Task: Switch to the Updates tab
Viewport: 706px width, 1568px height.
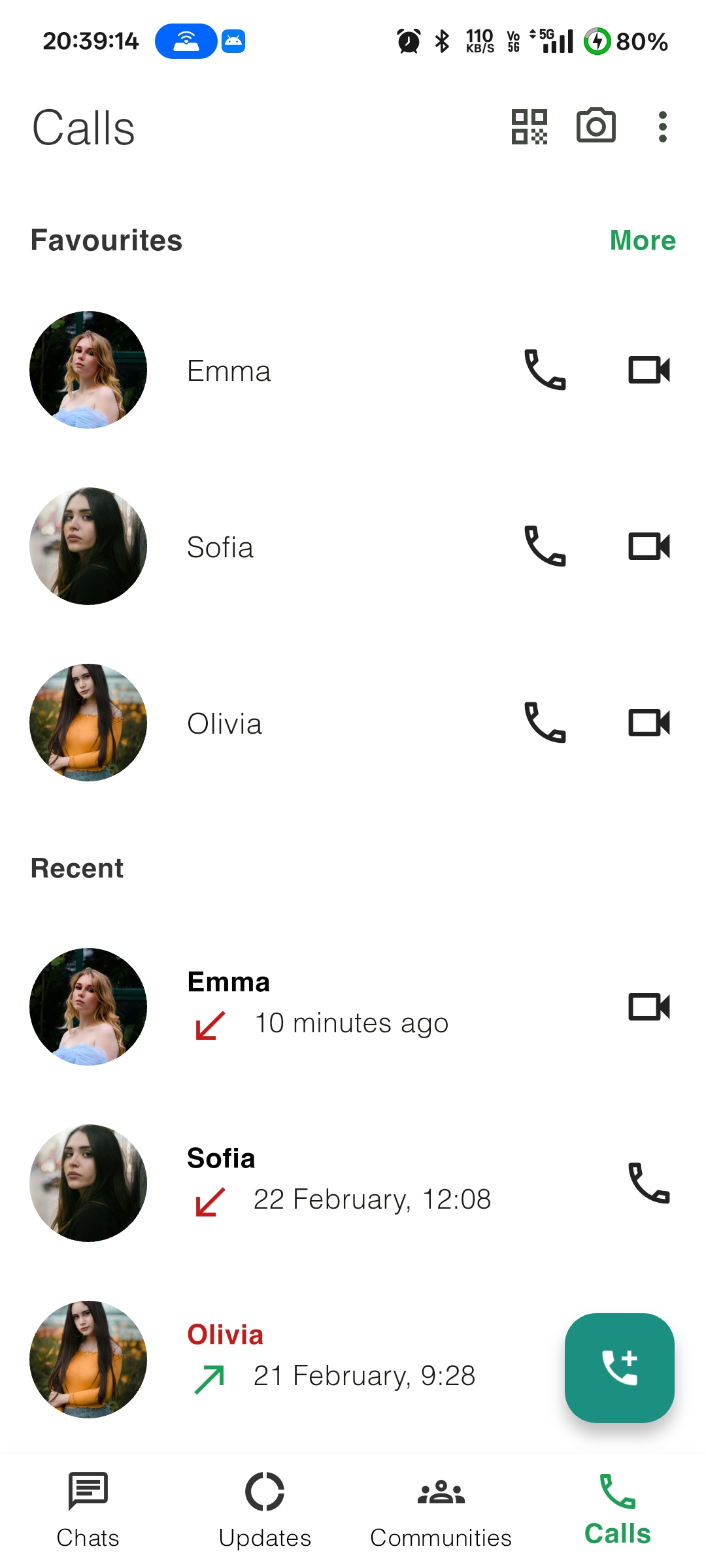Action: pos(265,1509)
